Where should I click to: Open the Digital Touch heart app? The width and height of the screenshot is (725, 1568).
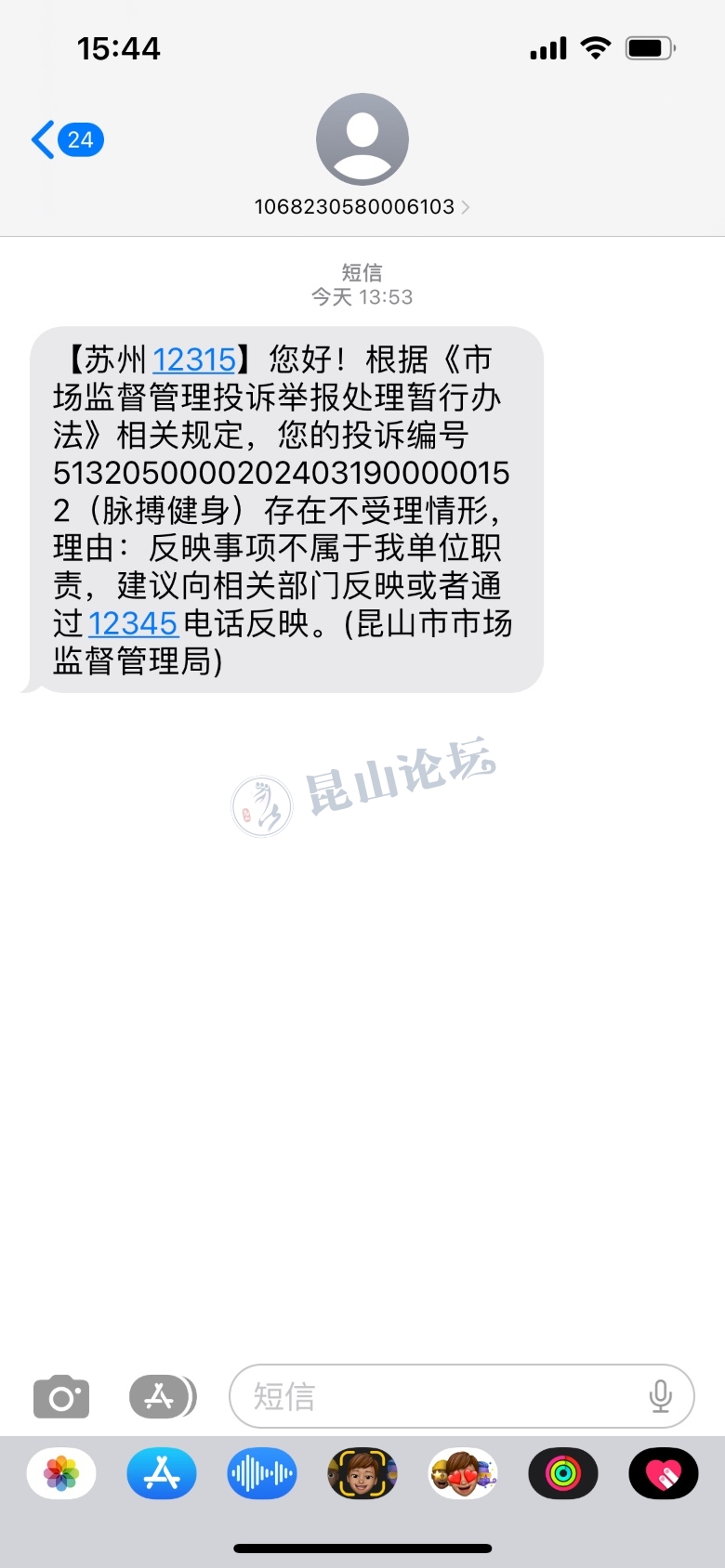pyautogui.click(x=664, y=1473)
